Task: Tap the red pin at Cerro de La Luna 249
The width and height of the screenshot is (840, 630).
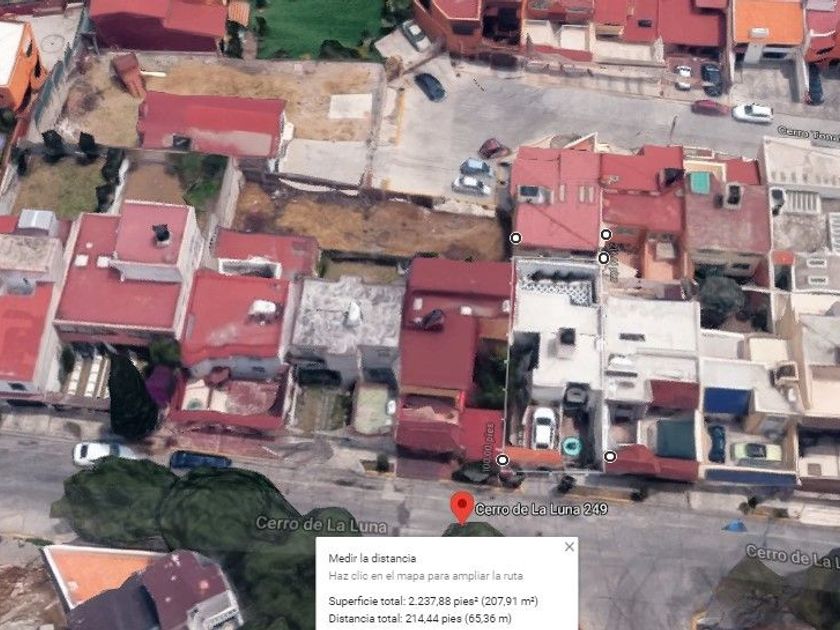Action: point(462,508)
